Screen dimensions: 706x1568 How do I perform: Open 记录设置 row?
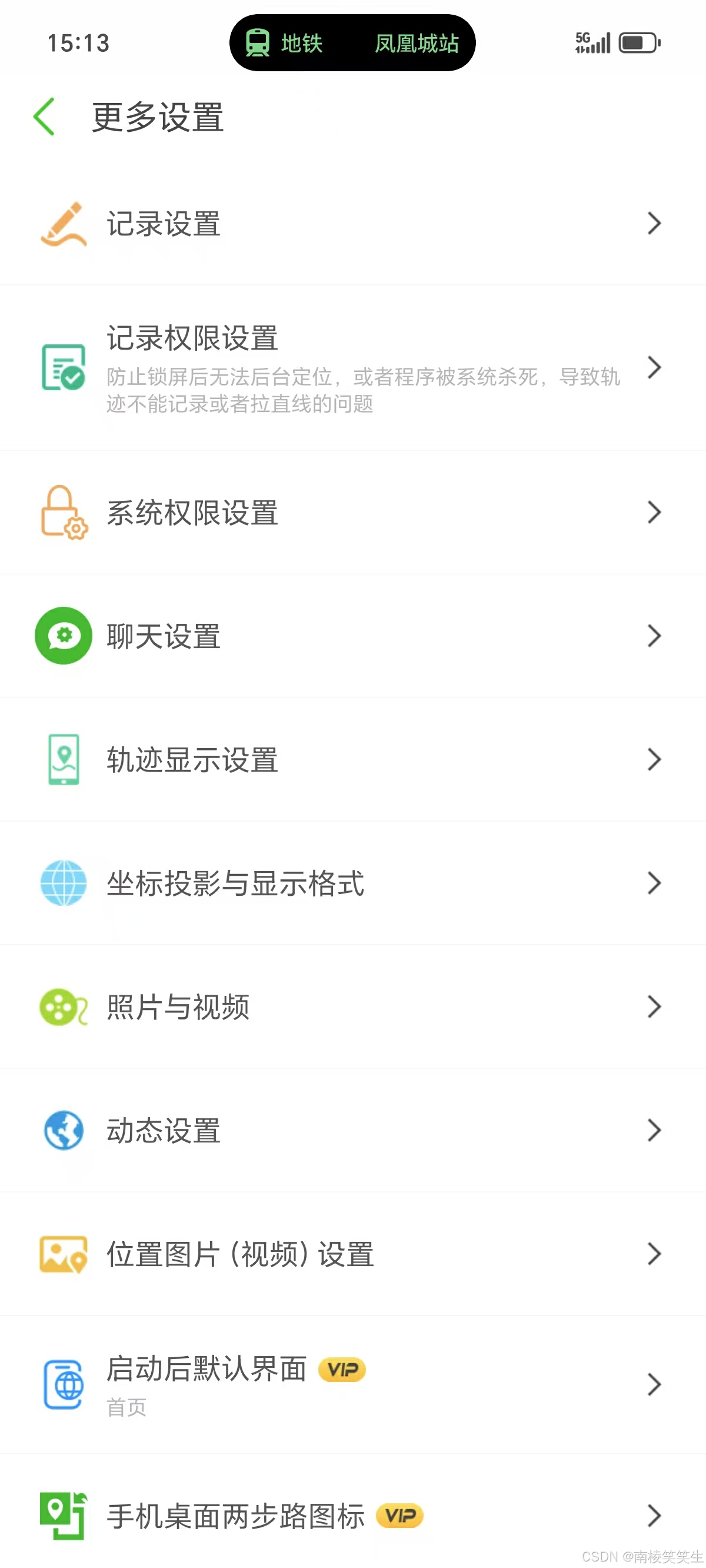pos(353,224)
